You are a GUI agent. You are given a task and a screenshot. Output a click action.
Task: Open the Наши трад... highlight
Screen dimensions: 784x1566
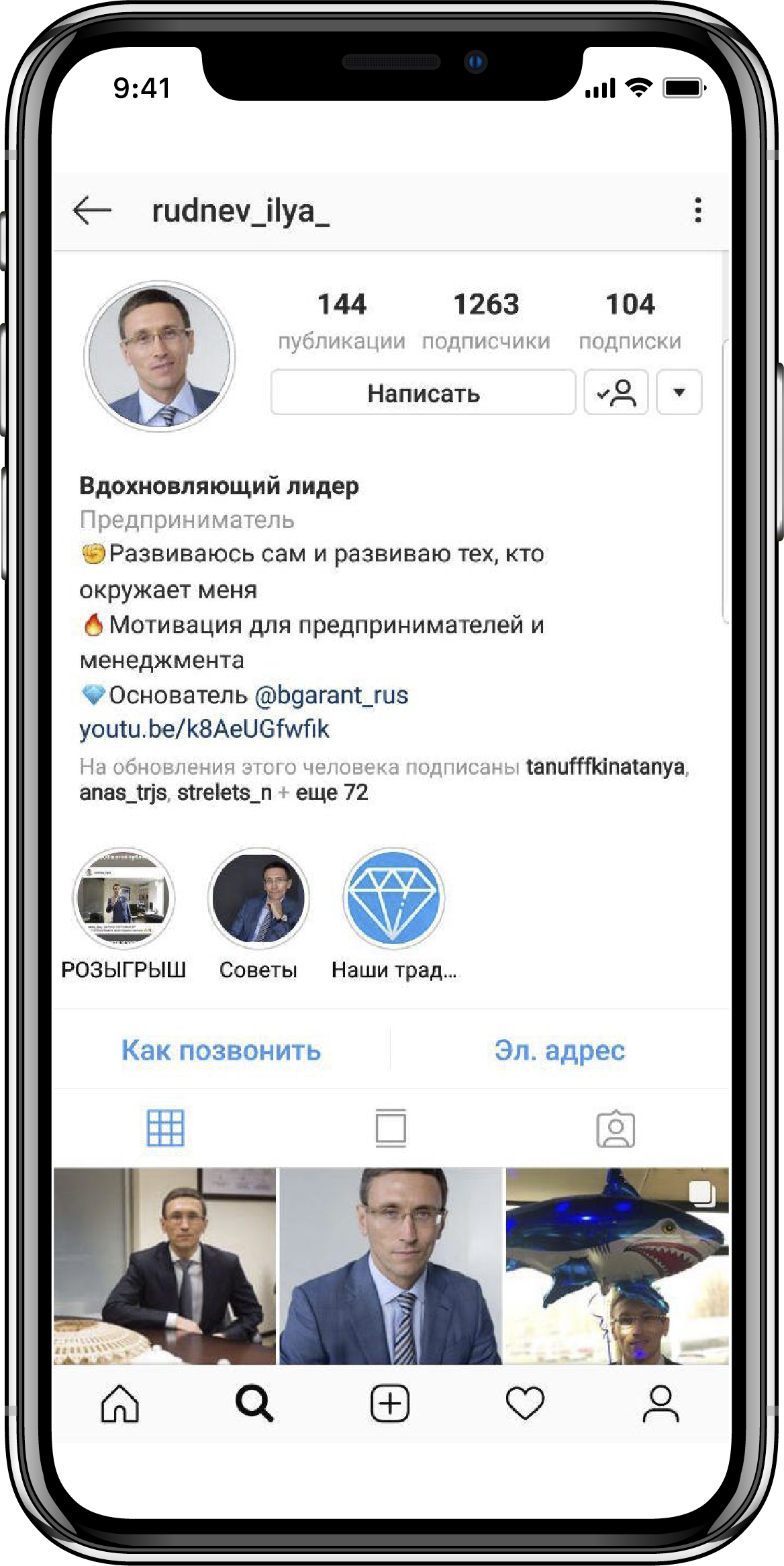coord(393,898)
